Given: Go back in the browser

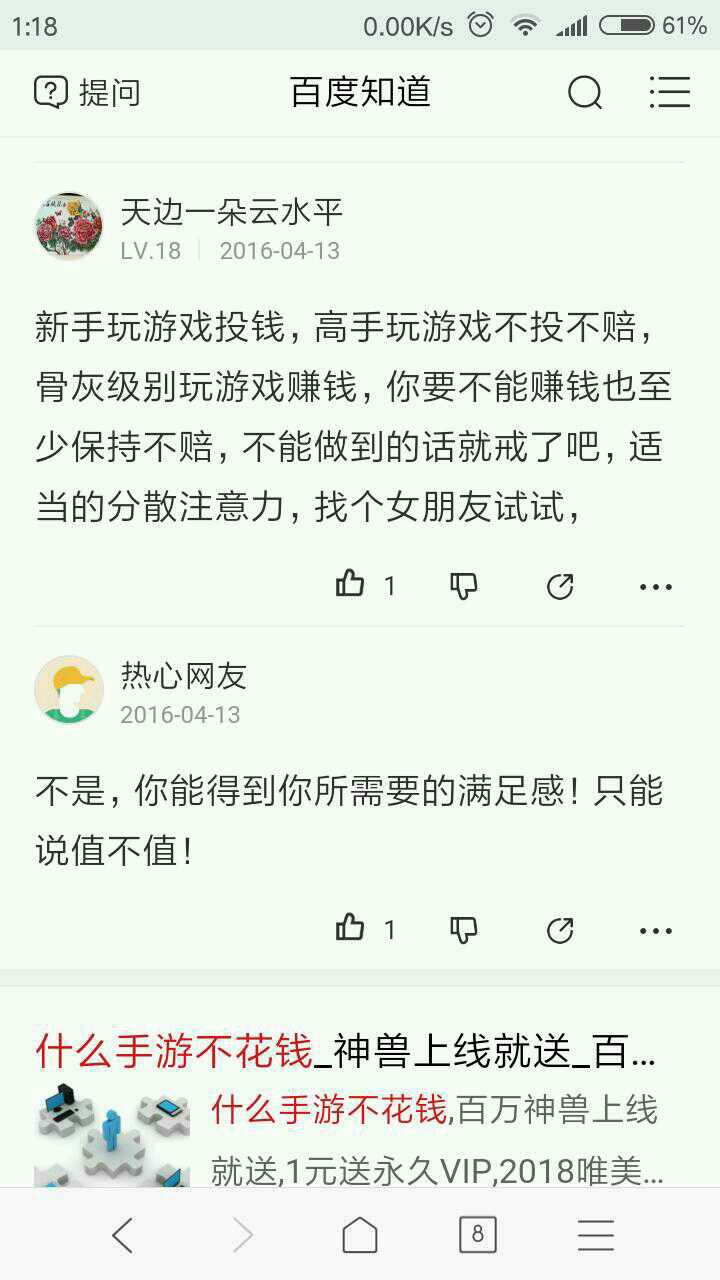Looking at the screenshot, I should [x=122, y=1236].
